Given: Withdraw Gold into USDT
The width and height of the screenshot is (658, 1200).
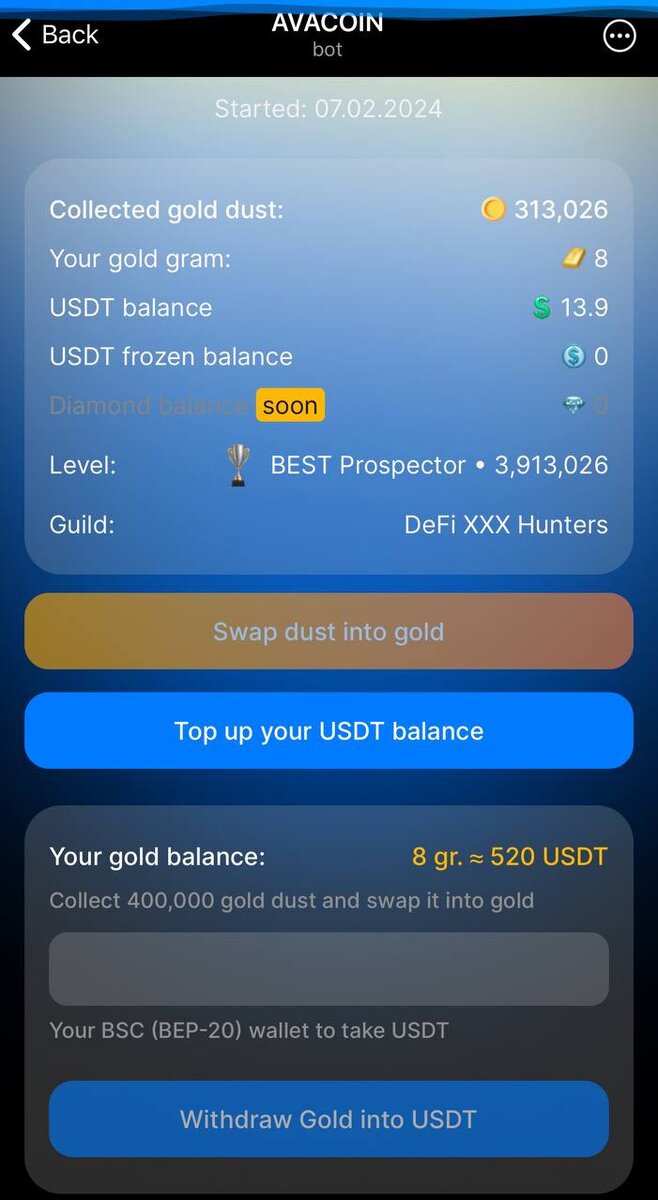Looking at the screenshot, I should 329,1119.
